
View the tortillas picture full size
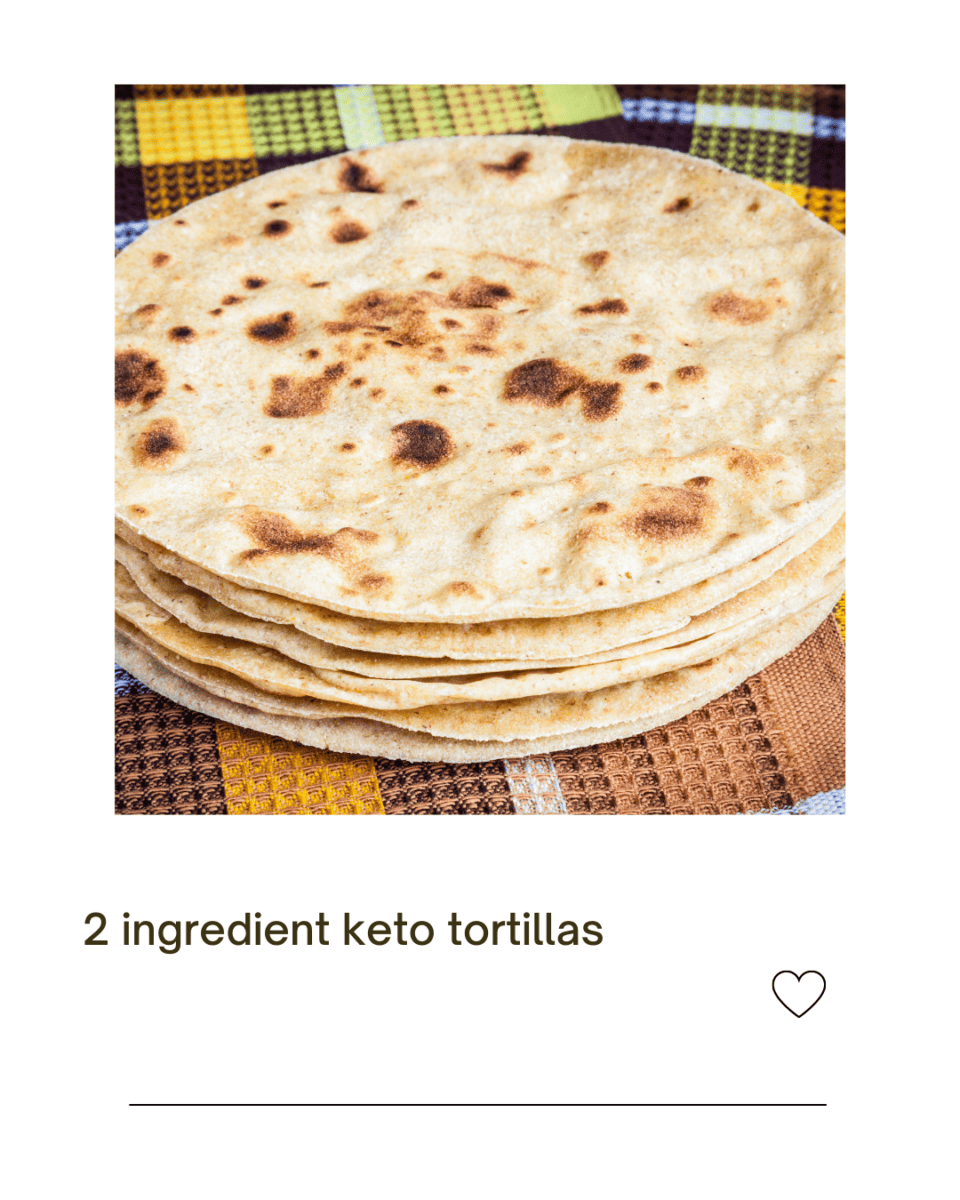(x=480, y=449)
